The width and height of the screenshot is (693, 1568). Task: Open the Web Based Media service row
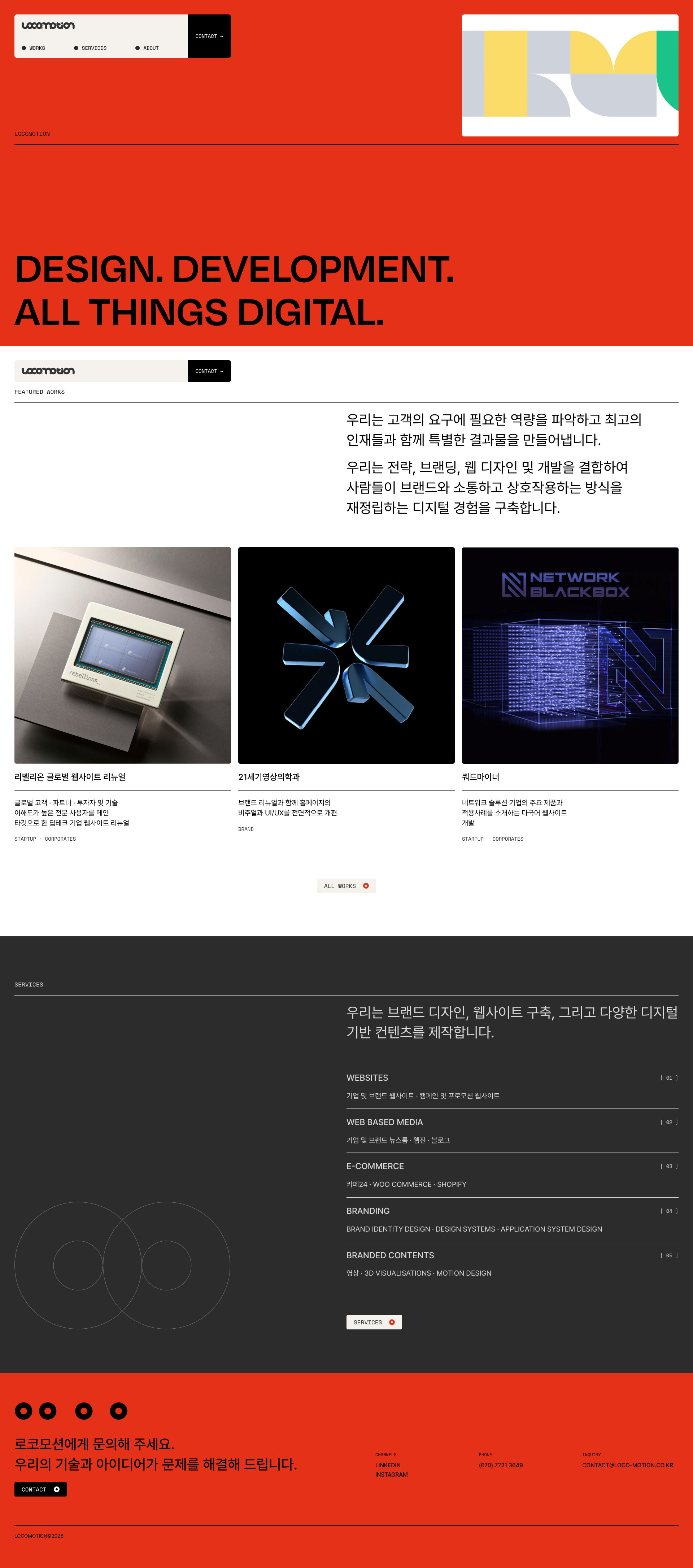click(512, 1131)
